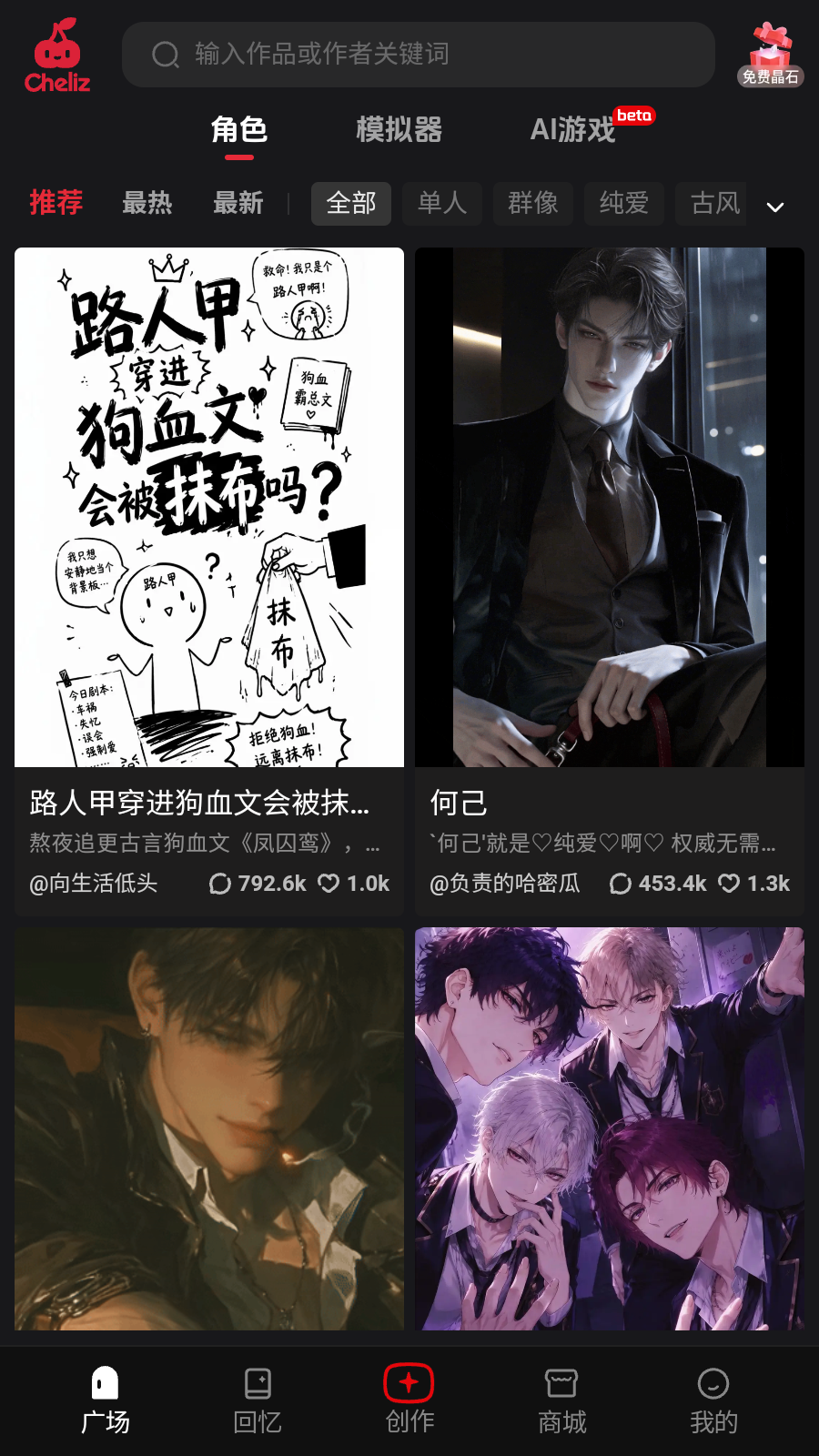Switch to the 模拟器 tab
The width and height of the screenshot is (819, 1456).
[399, 129]
